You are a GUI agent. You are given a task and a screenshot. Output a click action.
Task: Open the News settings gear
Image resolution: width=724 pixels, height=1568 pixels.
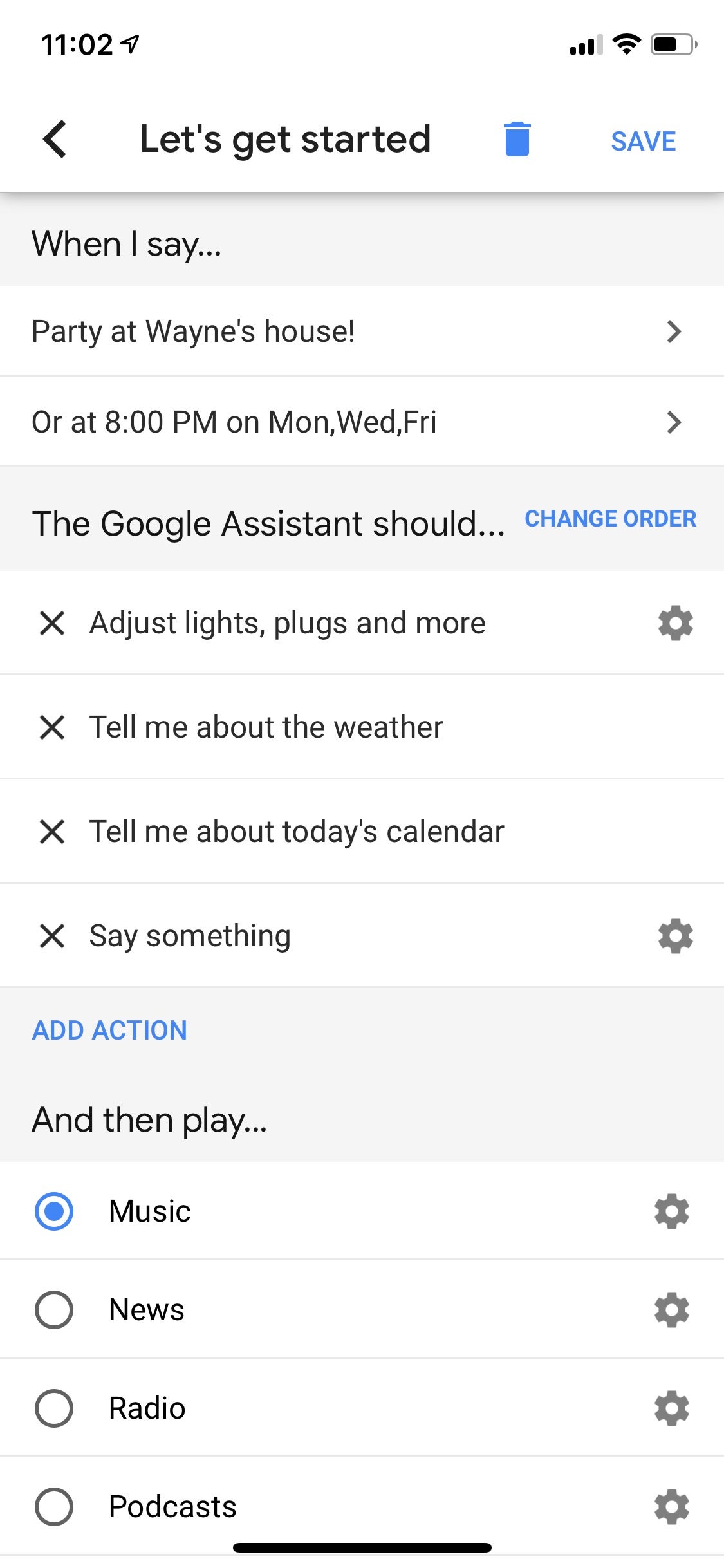pos(671,1310)
